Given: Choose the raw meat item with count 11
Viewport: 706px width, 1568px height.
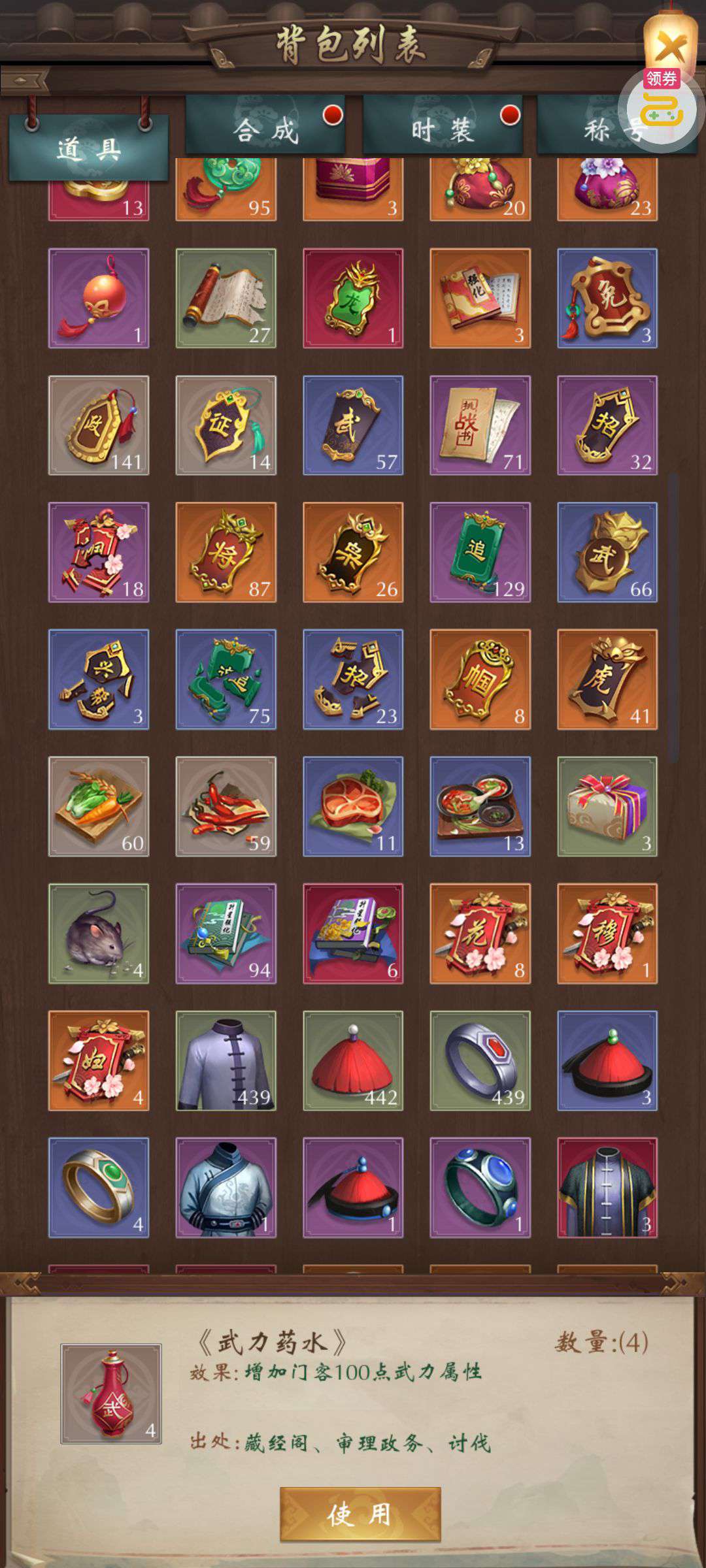Looking at the screenshot, I should 353,806.
